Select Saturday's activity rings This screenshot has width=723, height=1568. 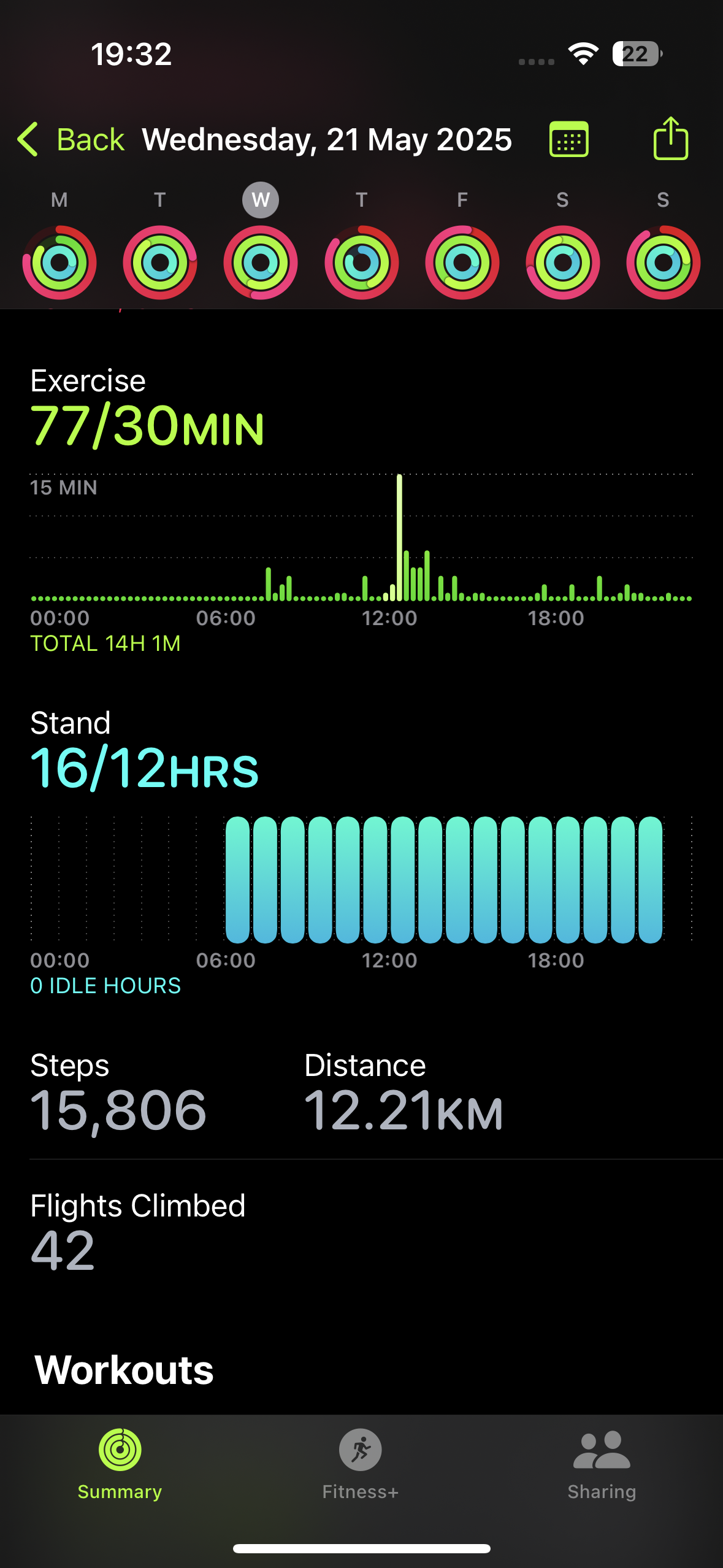563,263
